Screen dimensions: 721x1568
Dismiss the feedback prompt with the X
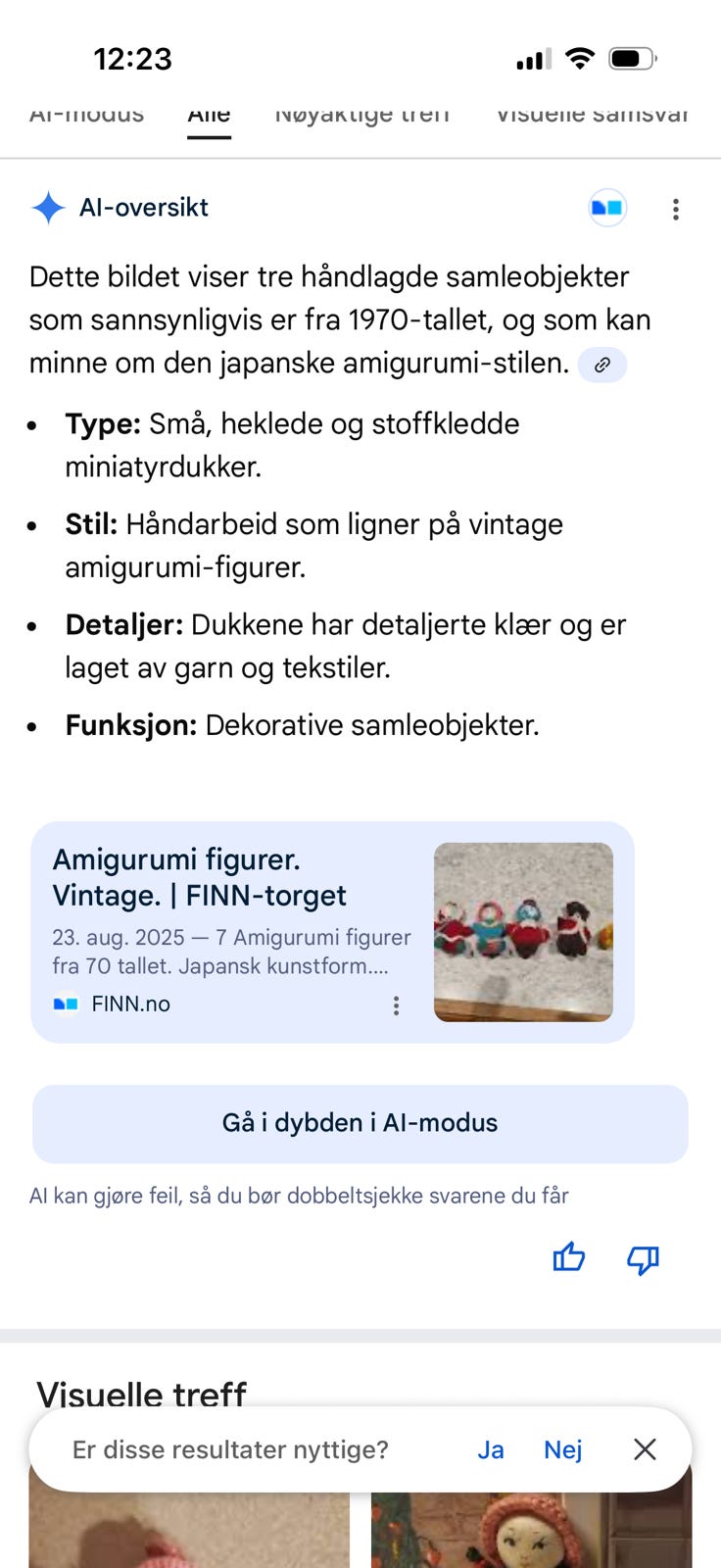(x=645, y=1449)
